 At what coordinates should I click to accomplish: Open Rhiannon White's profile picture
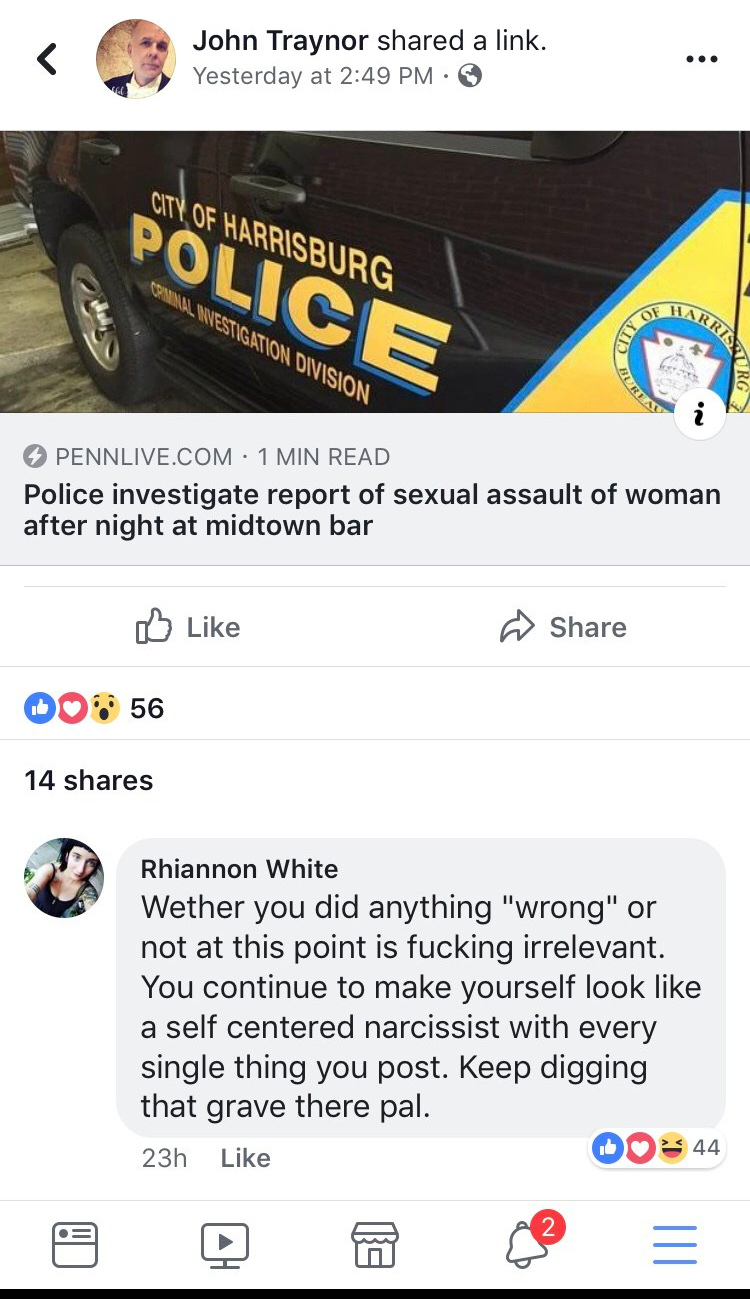[64, 877]
